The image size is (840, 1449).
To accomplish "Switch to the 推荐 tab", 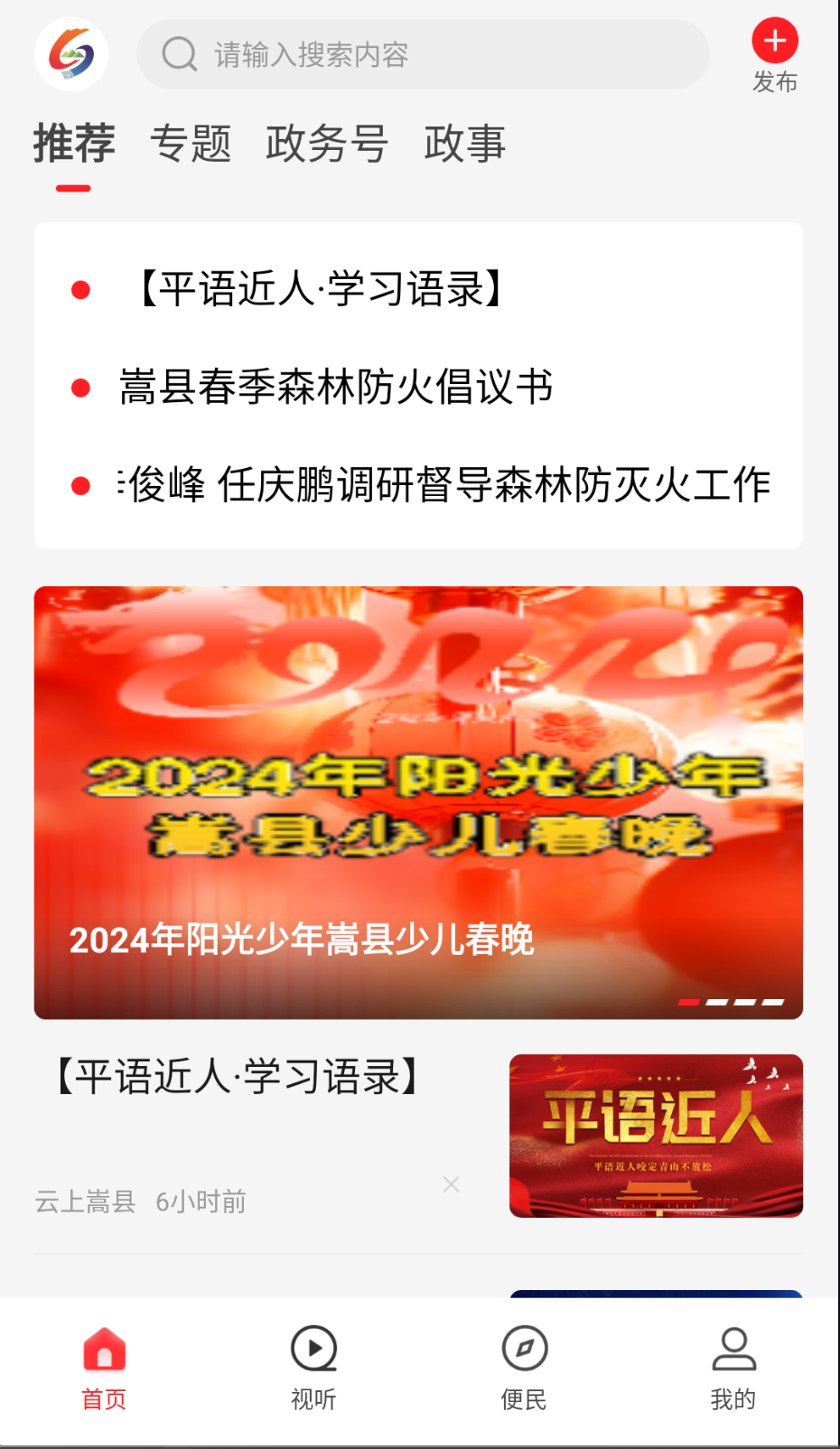I will [73, 144].
